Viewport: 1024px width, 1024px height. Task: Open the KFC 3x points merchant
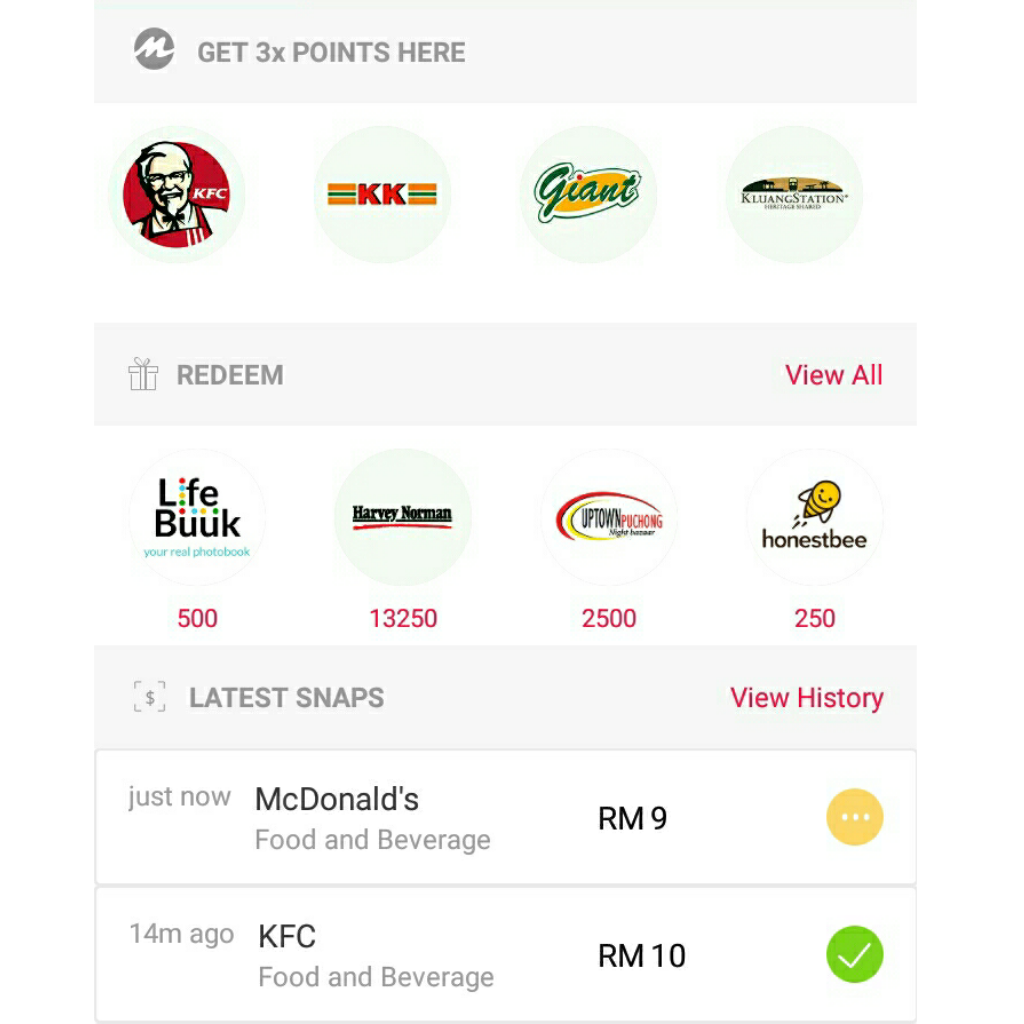point(177,194)
